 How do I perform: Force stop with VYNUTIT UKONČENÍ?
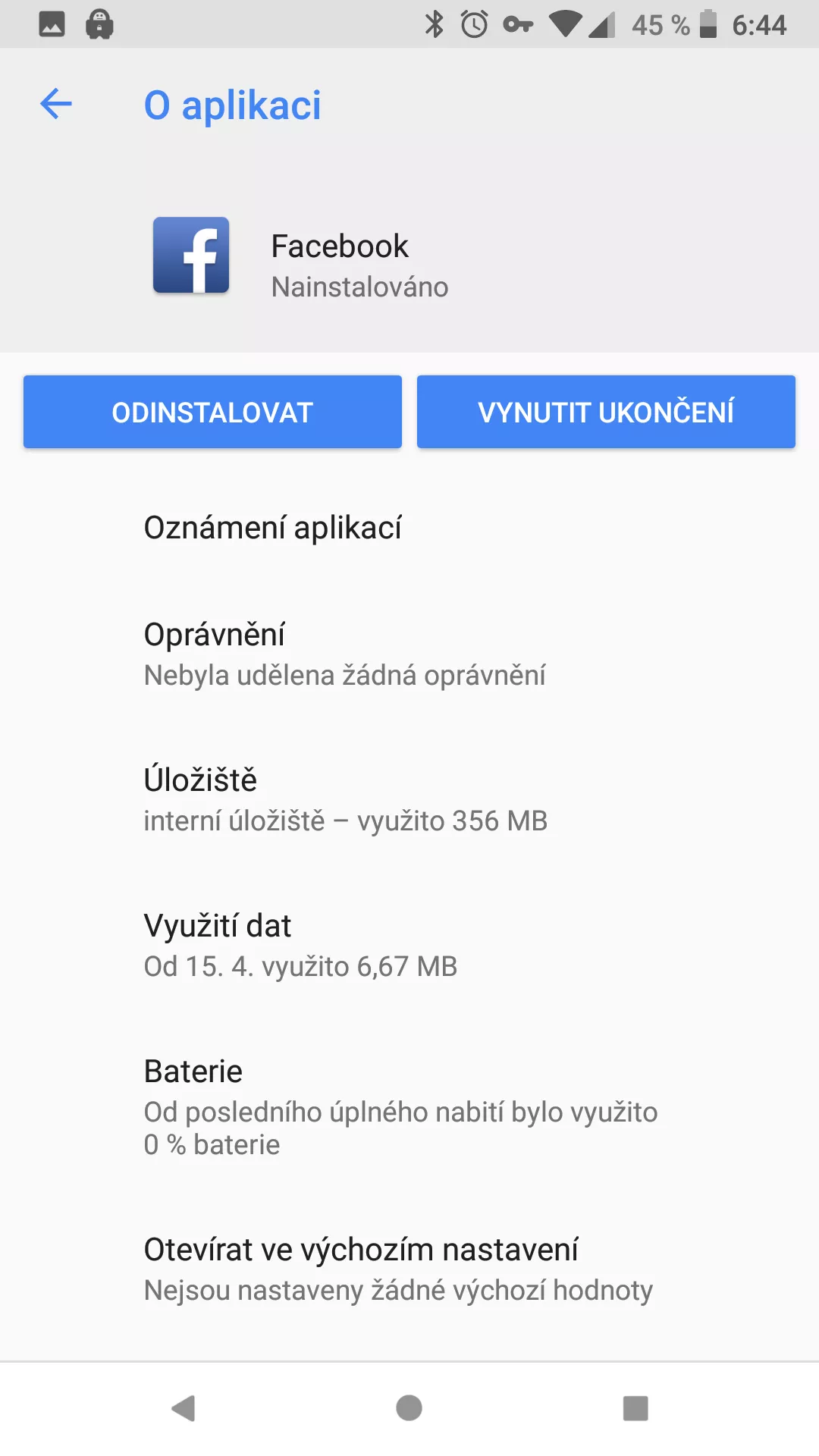(606, 412)
